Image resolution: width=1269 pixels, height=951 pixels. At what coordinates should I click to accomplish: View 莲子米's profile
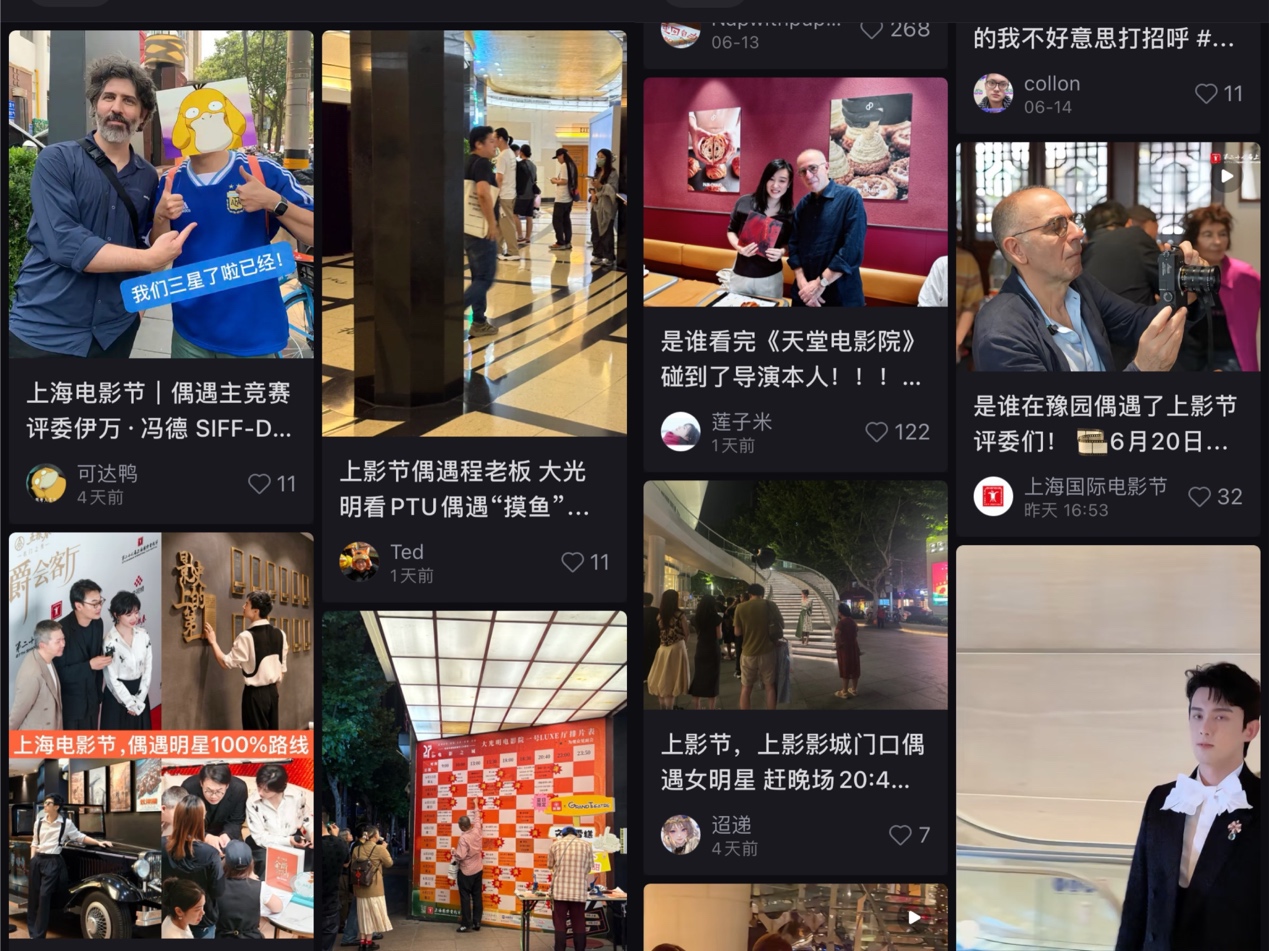680,432
